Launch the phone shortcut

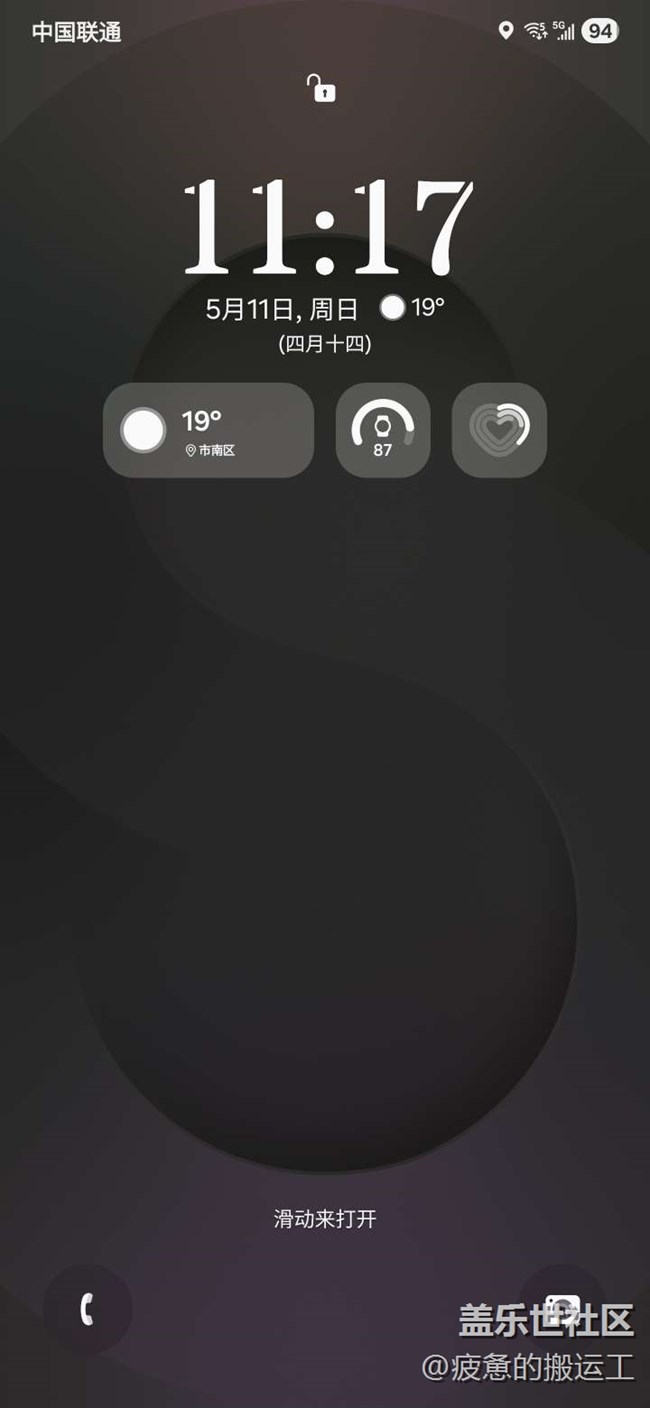[x=88, y=1309]
